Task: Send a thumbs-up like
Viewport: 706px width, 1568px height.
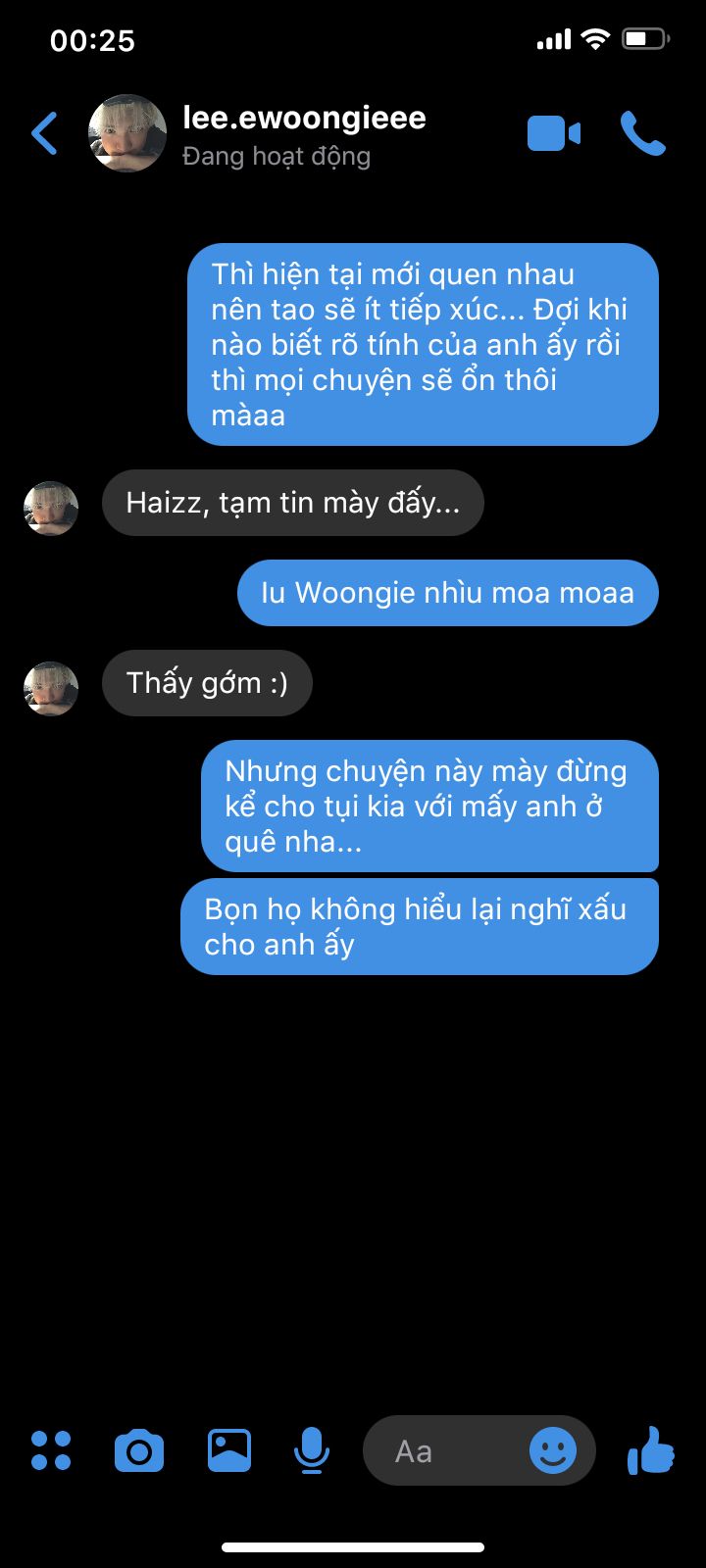Action: (651, 1450)
